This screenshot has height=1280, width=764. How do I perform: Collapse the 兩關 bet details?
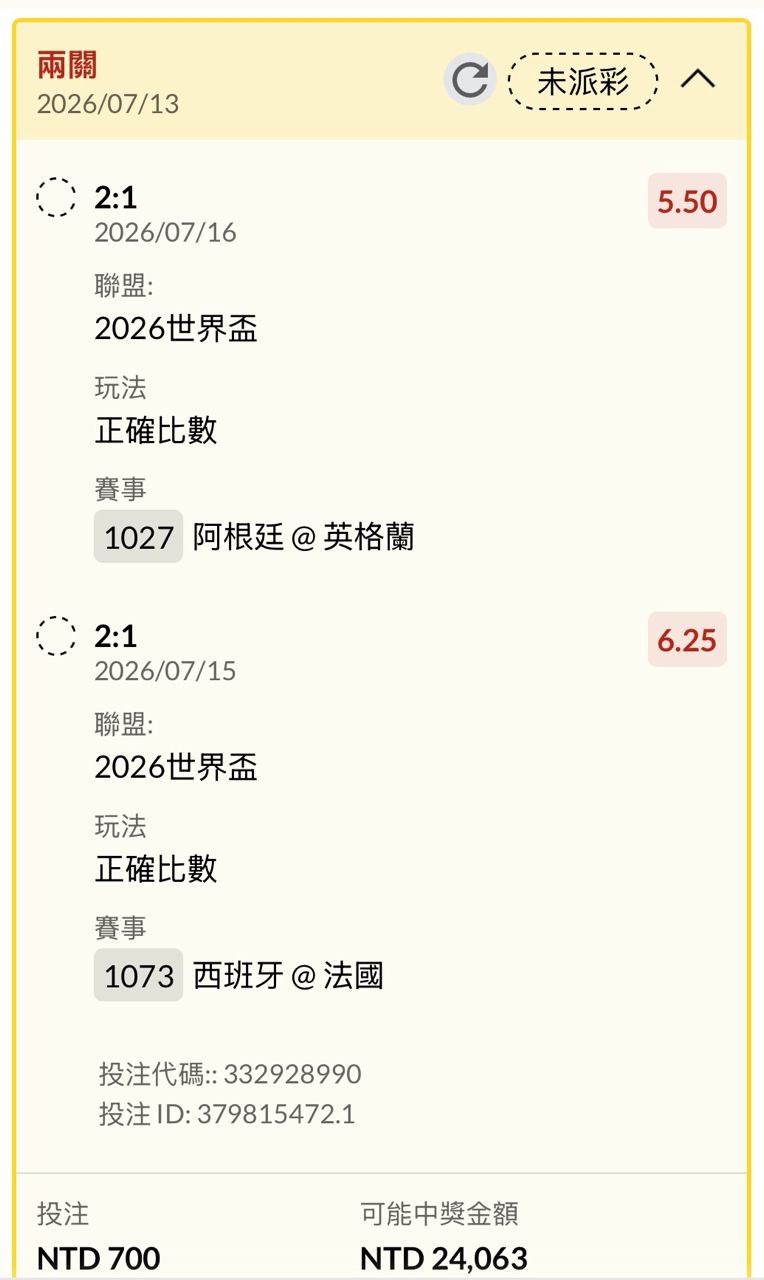click(x=698, y=79)
